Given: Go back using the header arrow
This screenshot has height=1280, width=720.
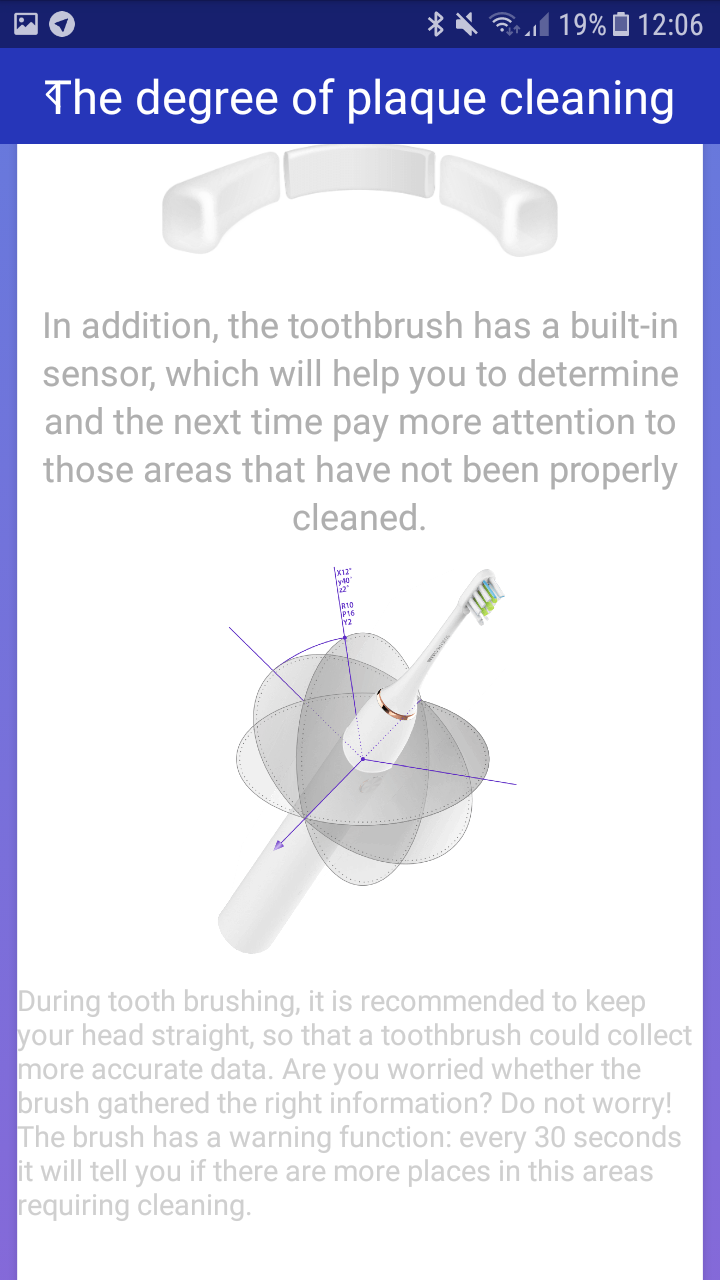Looking at the screenshot, I should [53, 95].
